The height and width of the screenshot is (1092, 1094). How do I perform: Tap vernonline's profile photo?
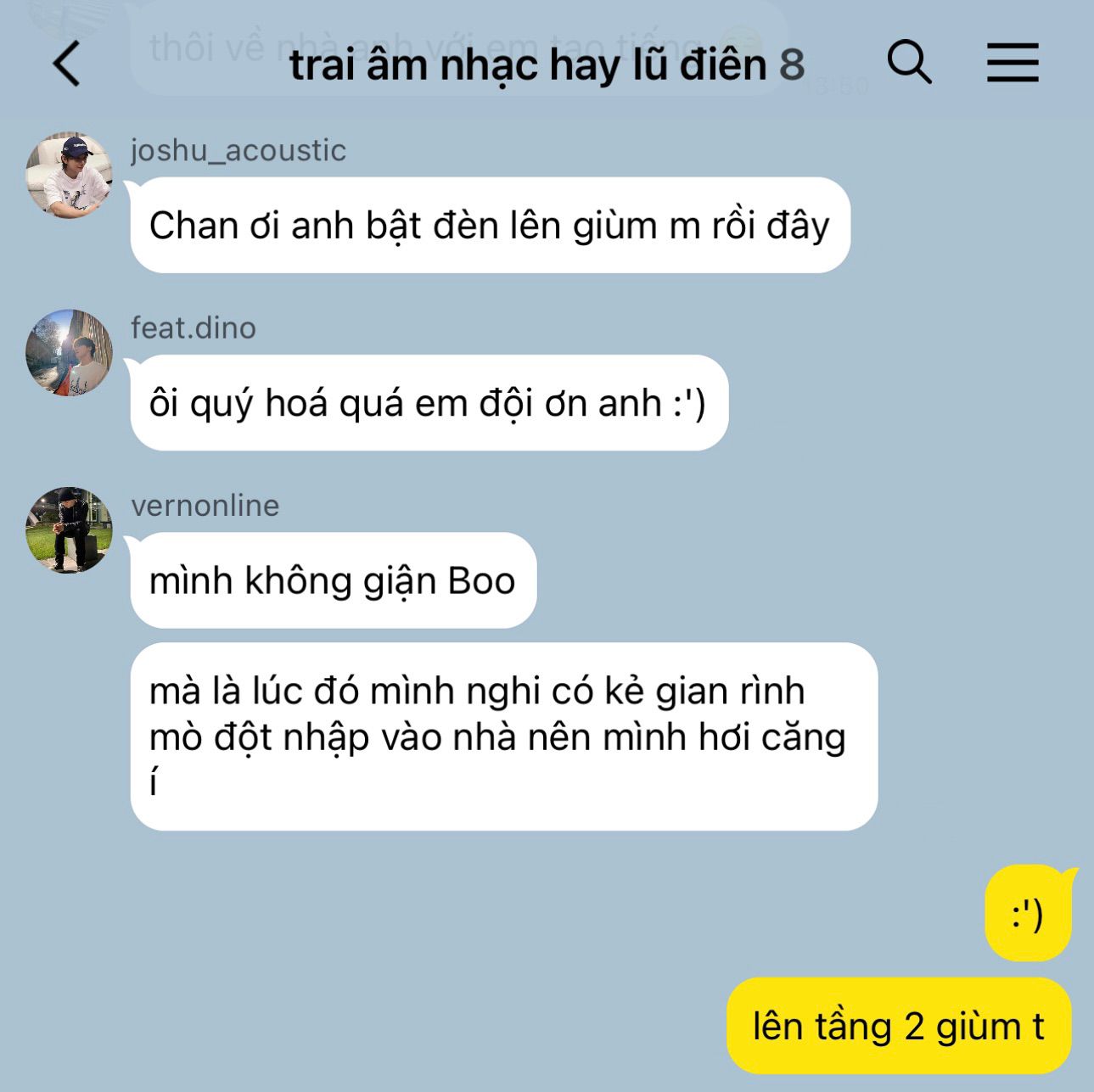[x=69, y=529]
